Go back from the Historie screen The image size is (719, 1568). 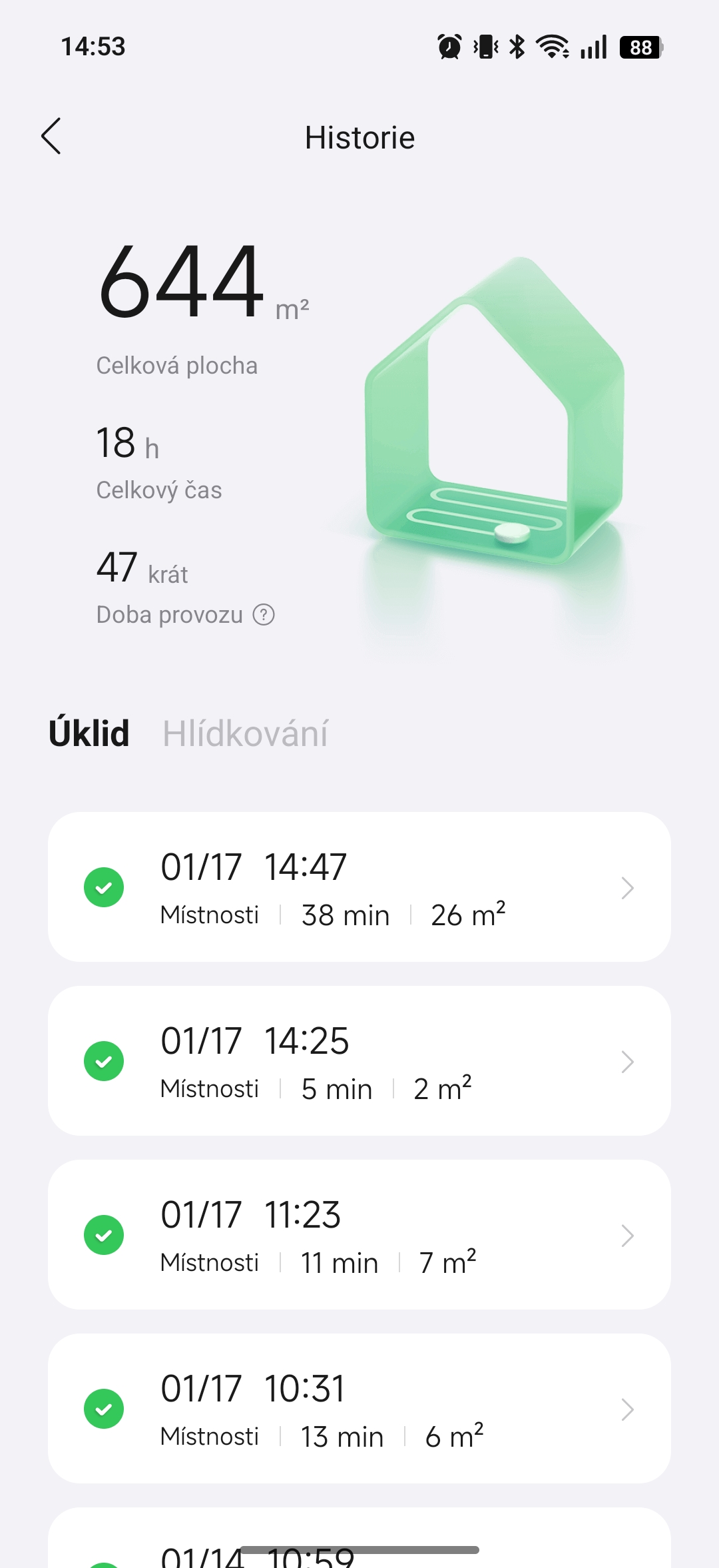pyautogui.click(x=51, y=137)
